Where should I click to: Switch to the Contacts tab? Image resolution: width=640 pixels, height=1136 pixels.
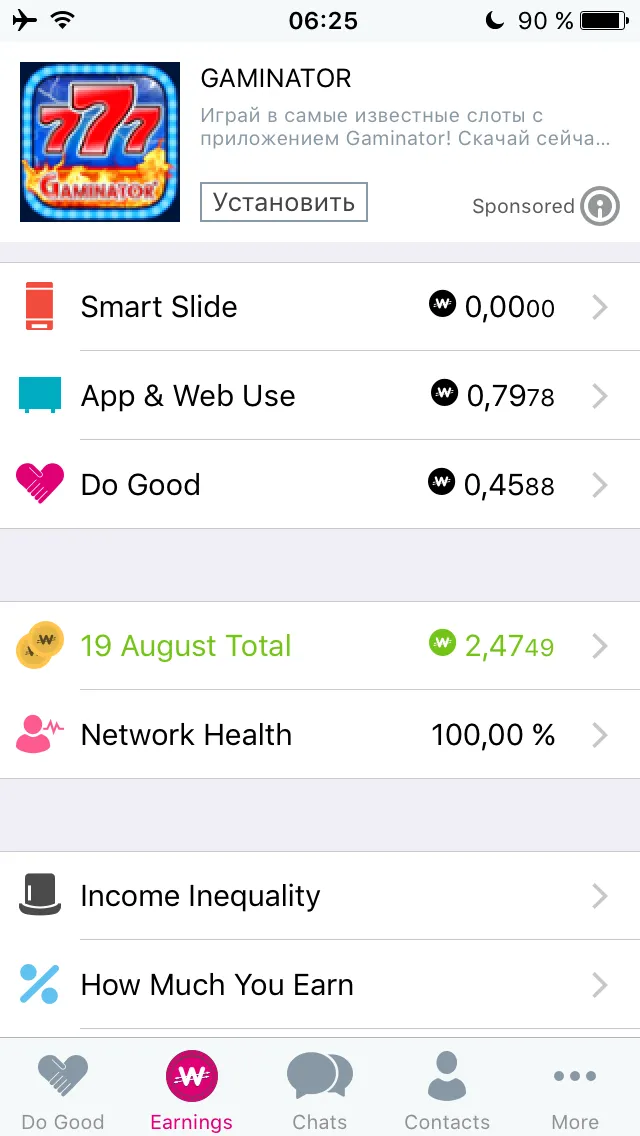click(x=447, y=1087)
